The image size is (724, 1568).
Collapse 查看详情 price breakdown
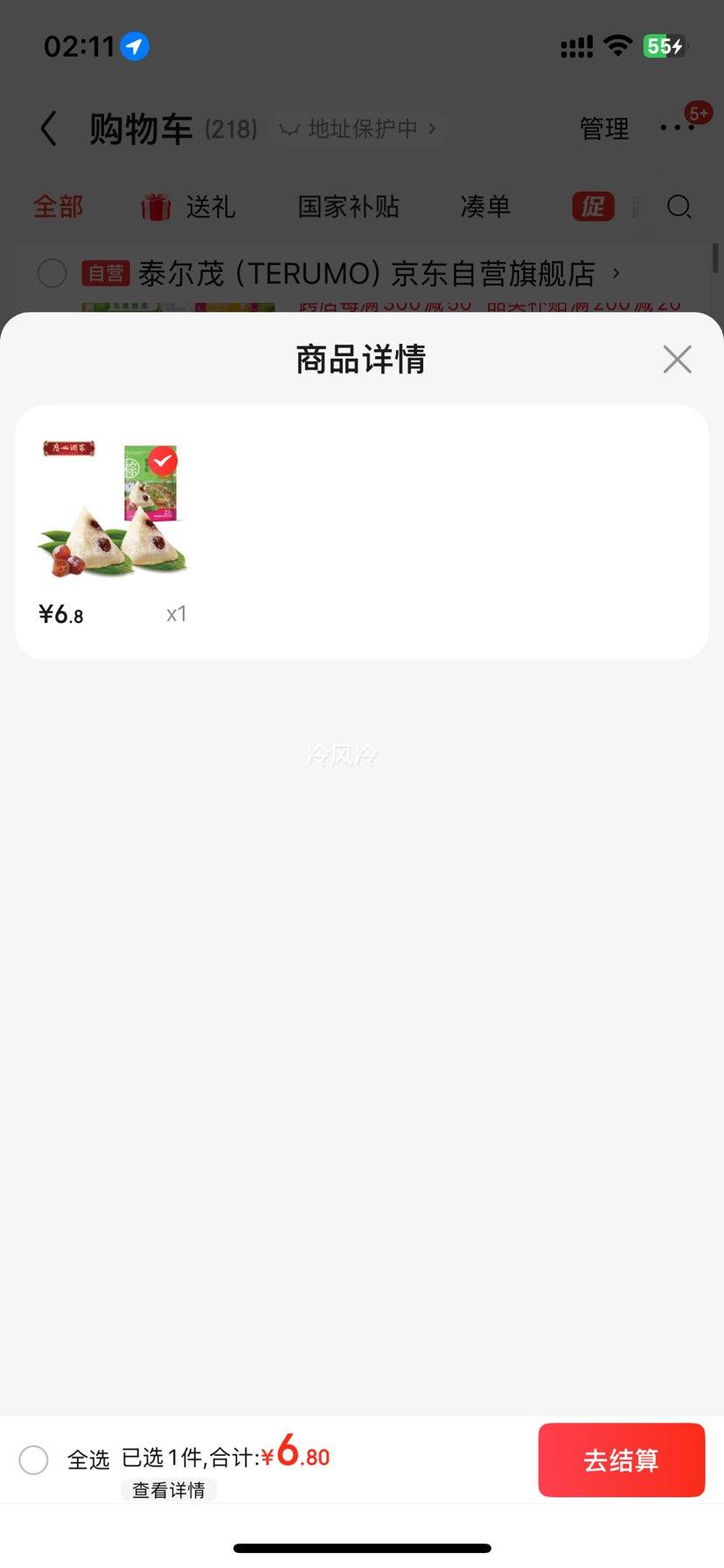(x=169, y=1489)
